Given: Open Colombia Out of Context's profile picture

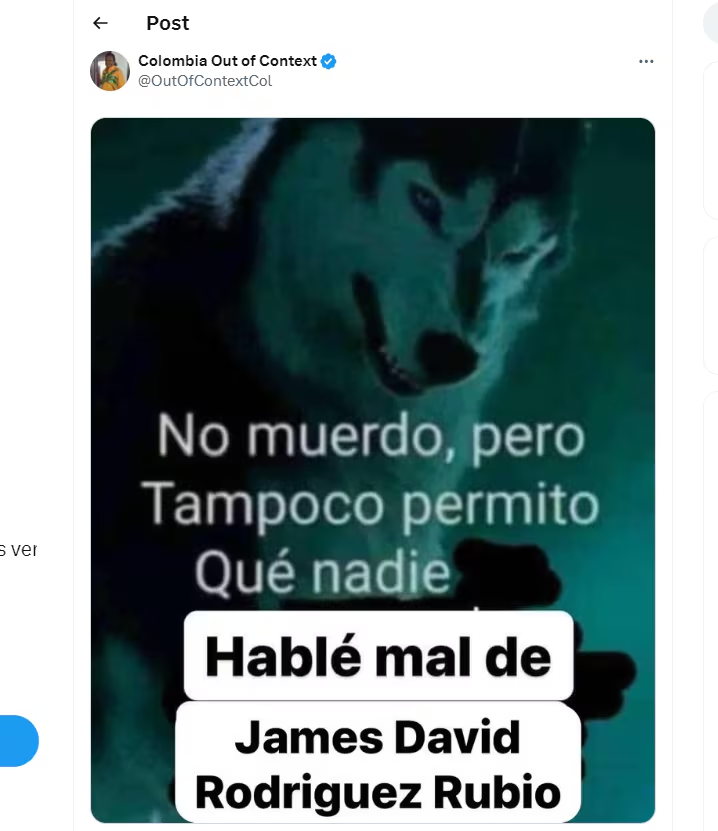Looking at the screenshot, I should coord(110,71).
